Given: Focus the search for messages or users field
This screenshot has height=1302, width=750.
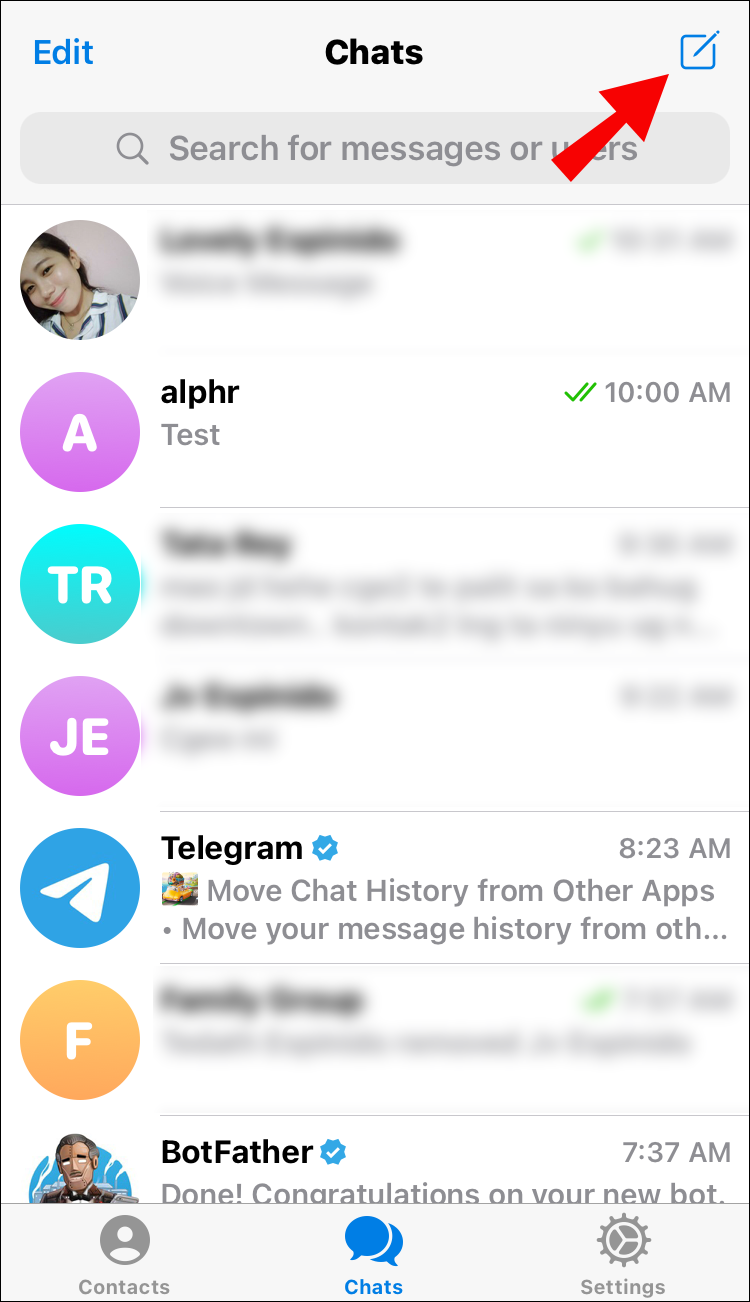Looking at the screenshot, I should point(375,148).
